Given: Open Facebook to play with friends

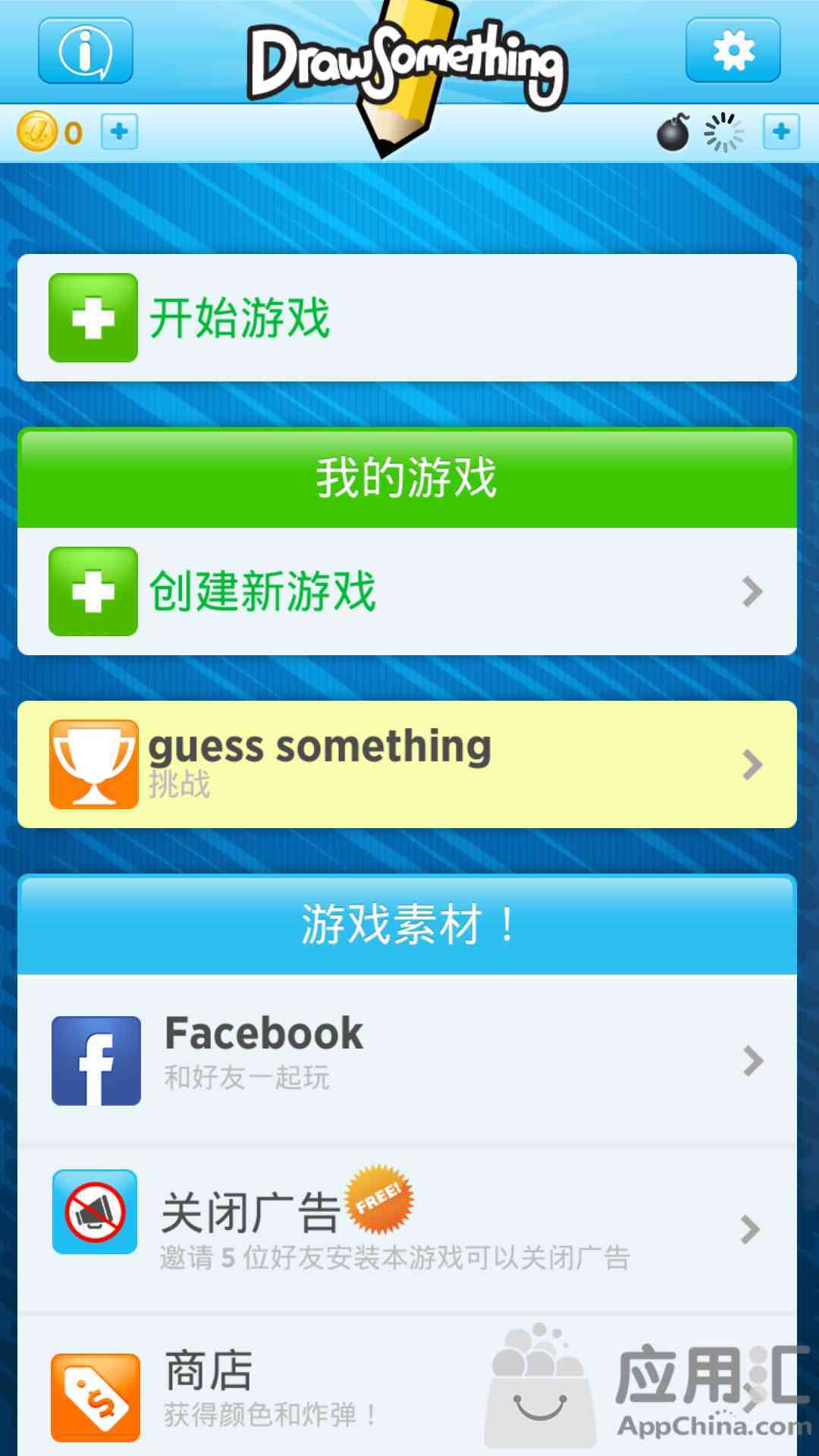Looking at the screenshot, I should click(x=406, y=1060).
